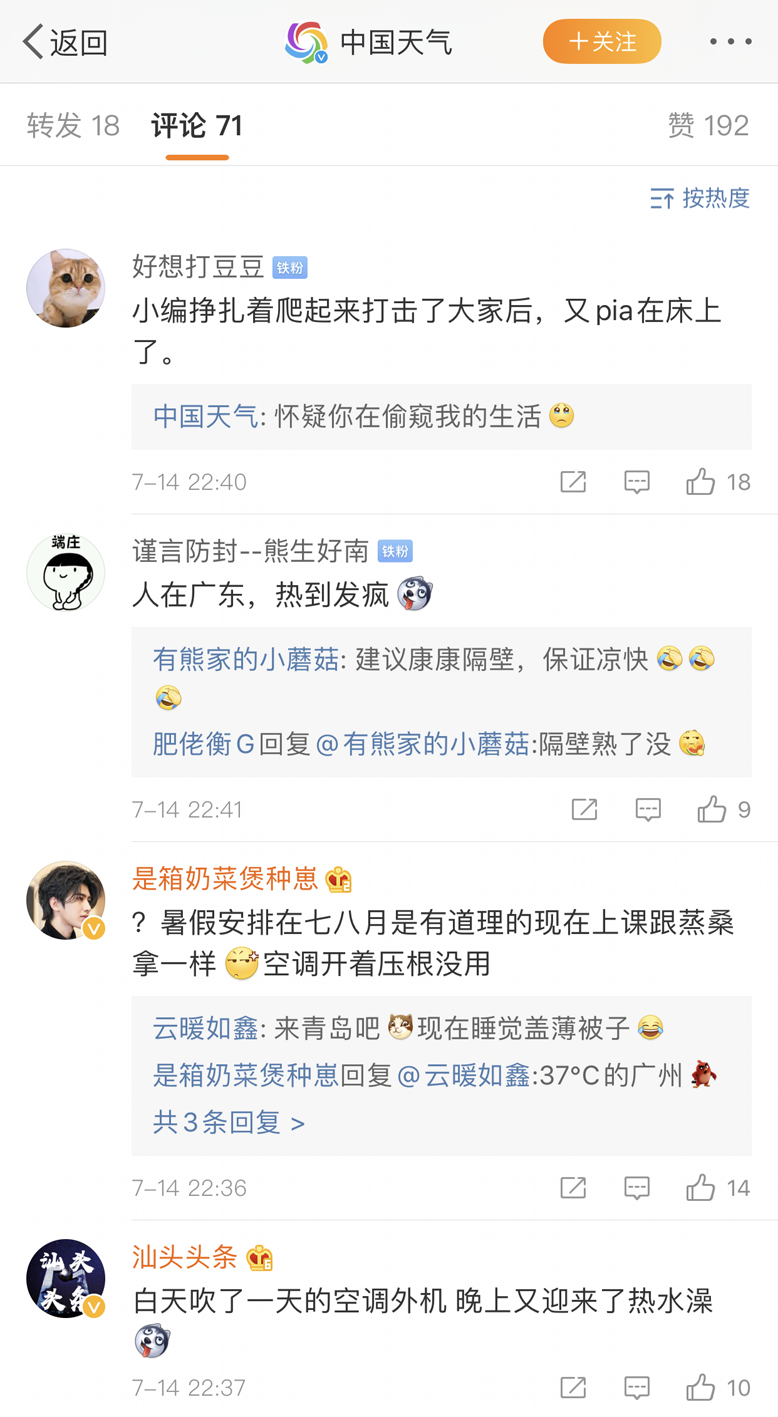Open the 按热度 sort dropdown
This screenshot has width=778, height=1417.
pos(700,198)
